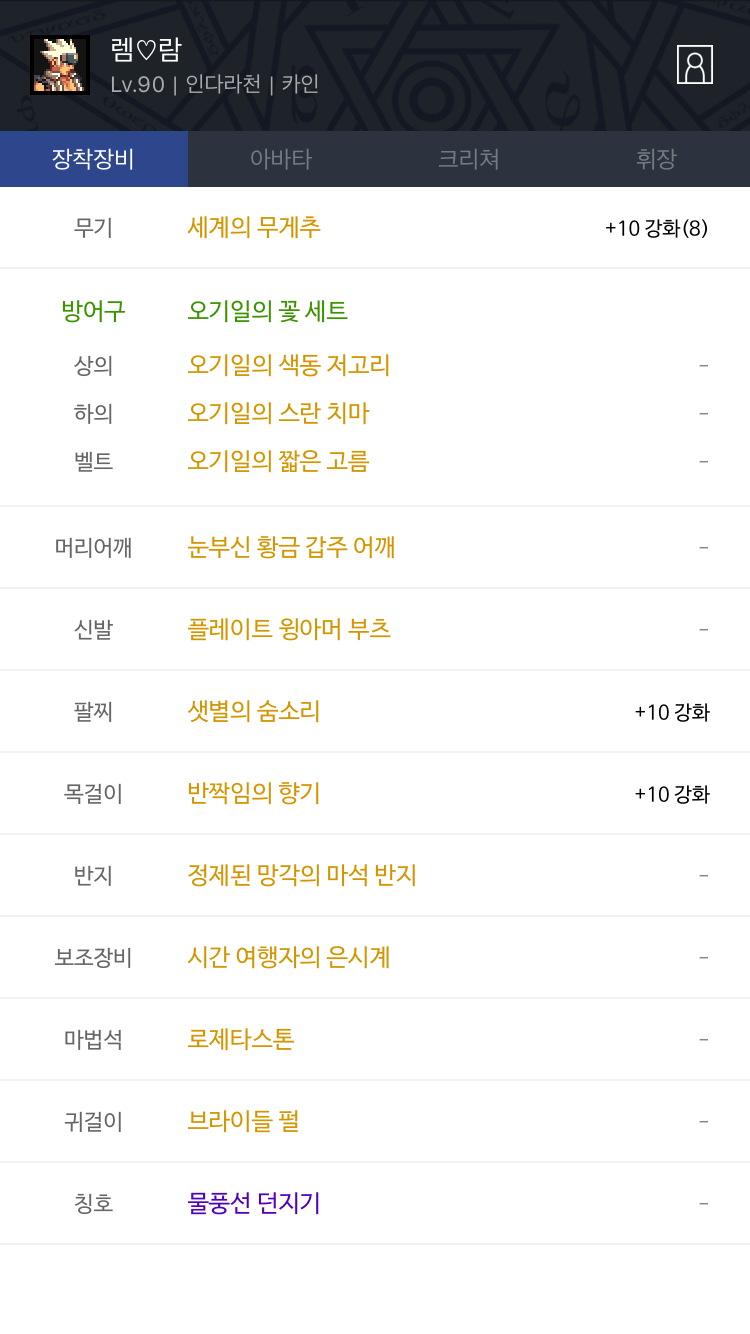Switch to the 휘장 tab
750x1334 pixels.
point(656,159)
